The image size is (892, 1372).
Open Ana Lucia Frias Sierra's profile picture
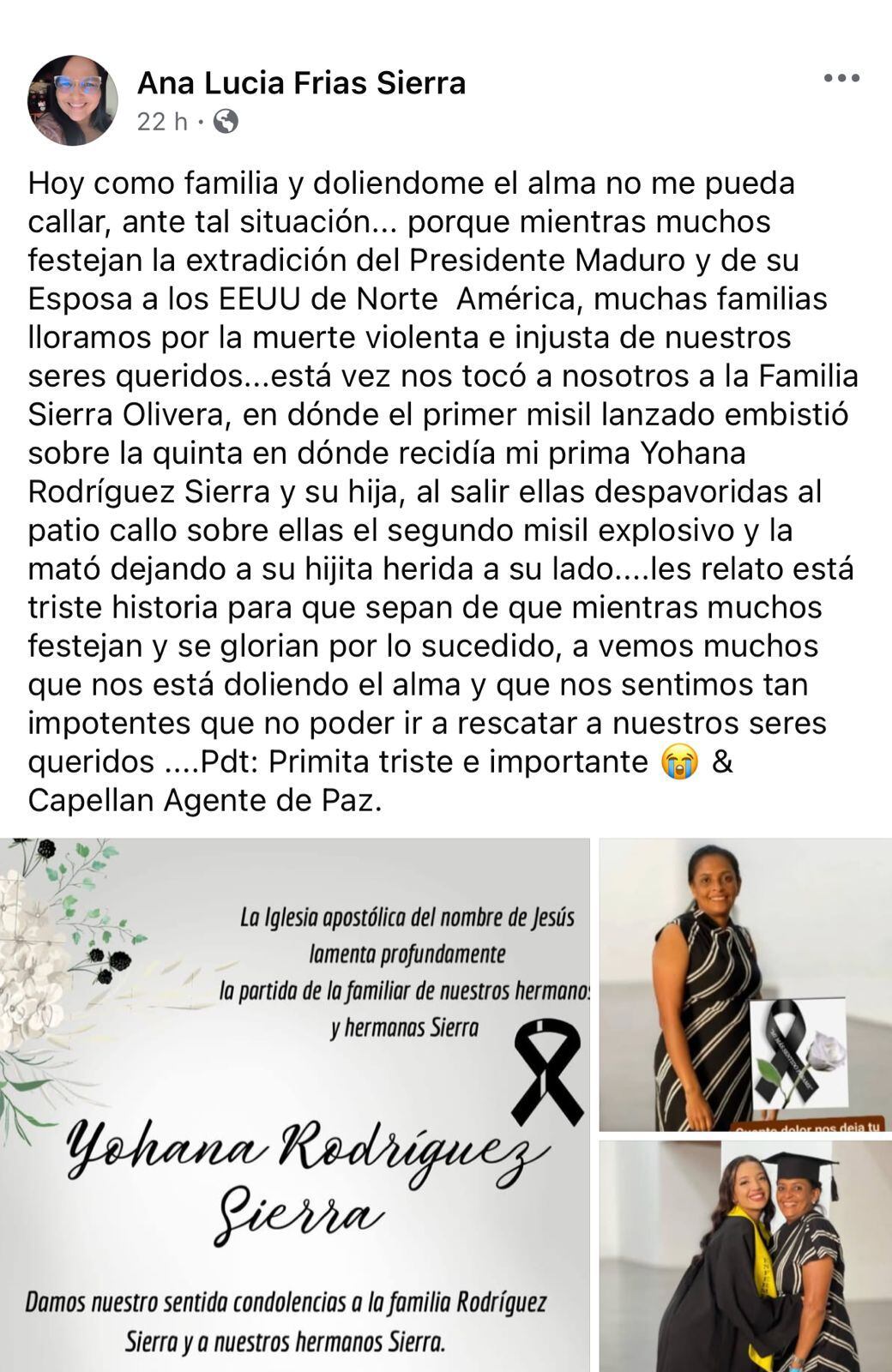pos(73,100)
